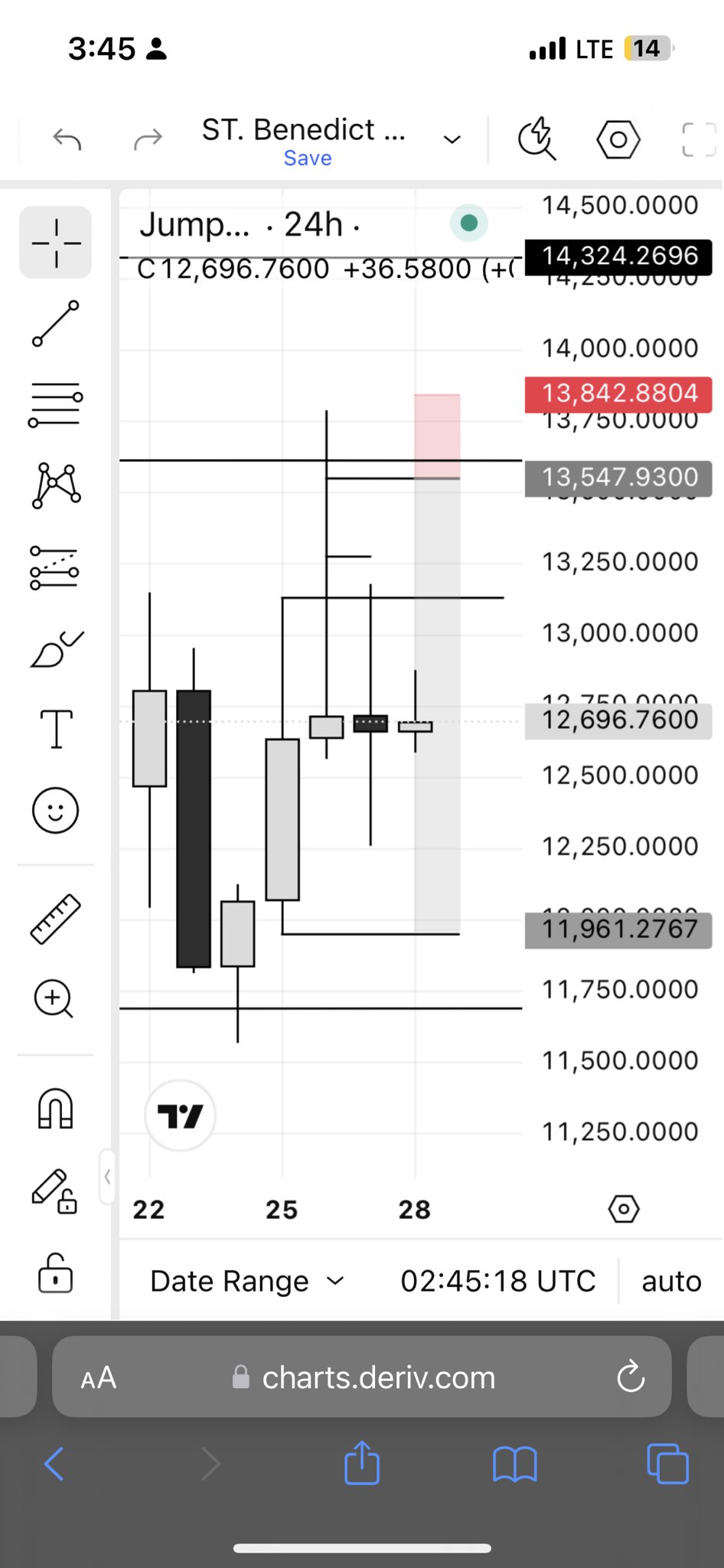Open the brush drawing tool
The width and height of the screenshot is (724, 1568).
56,649
